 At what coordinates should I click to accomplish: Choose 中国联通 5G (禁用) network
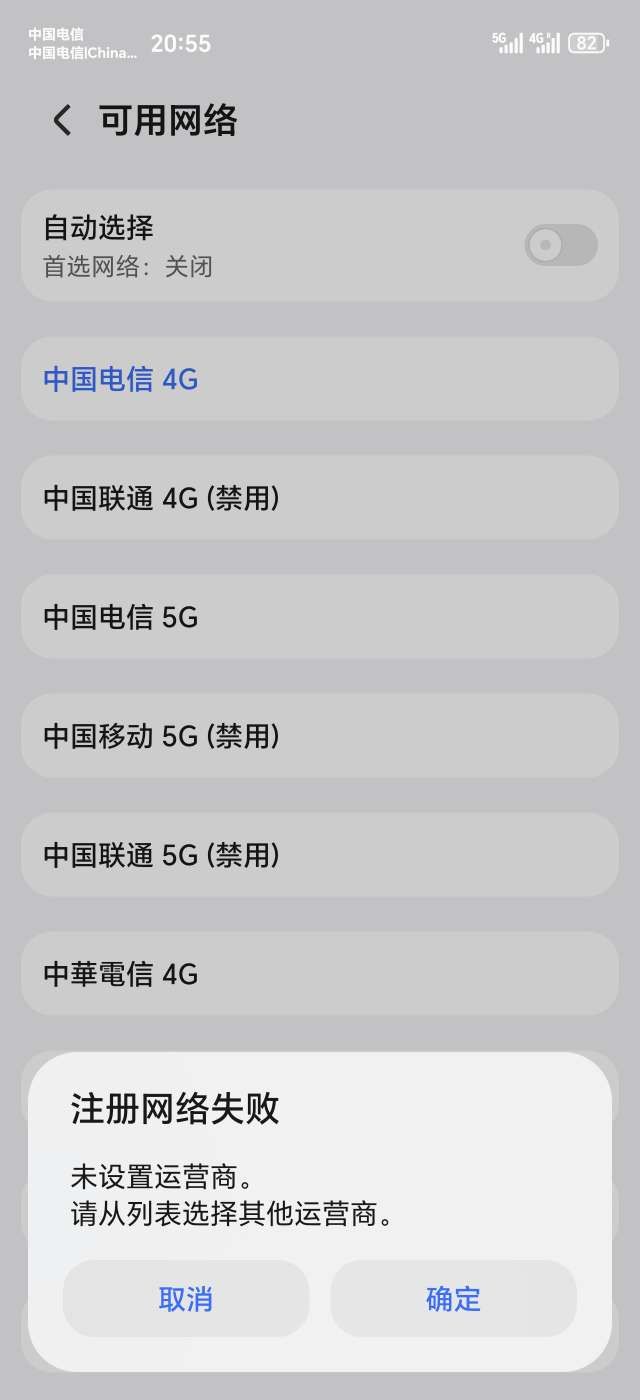pos(319,855)
